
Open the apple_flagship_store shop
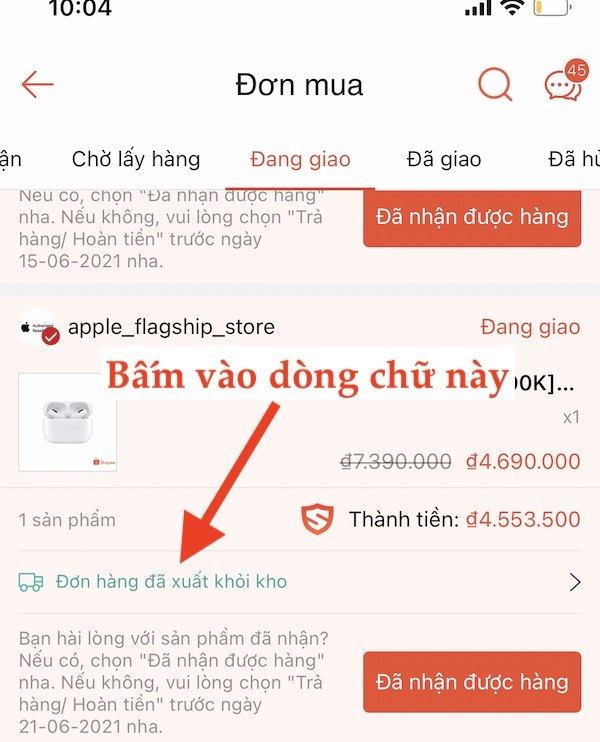tap(170, 327)
